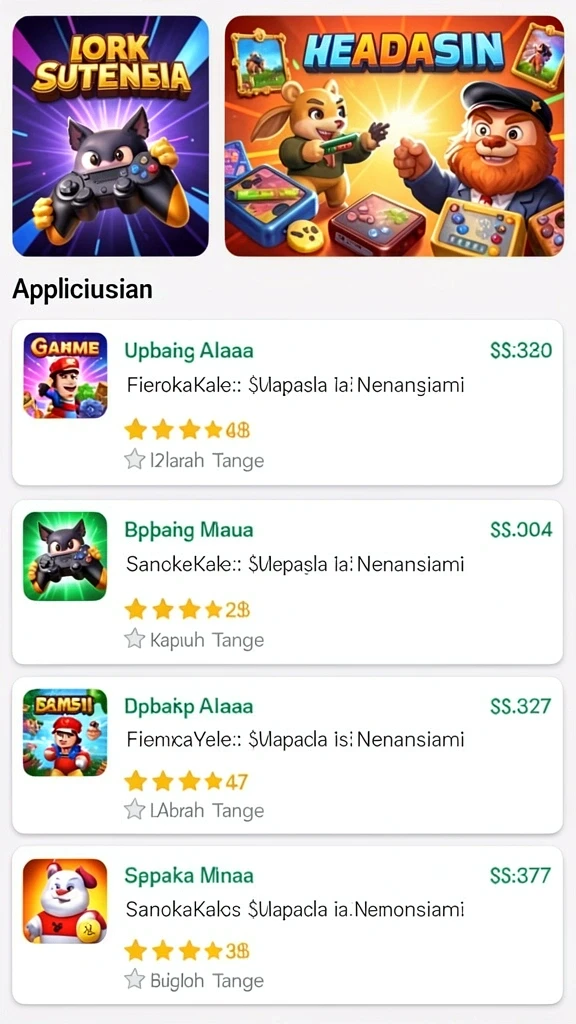Open the Sppaka Minaa app card
Viewport: 576px width, 1024px height.
(x=287, y=925)
